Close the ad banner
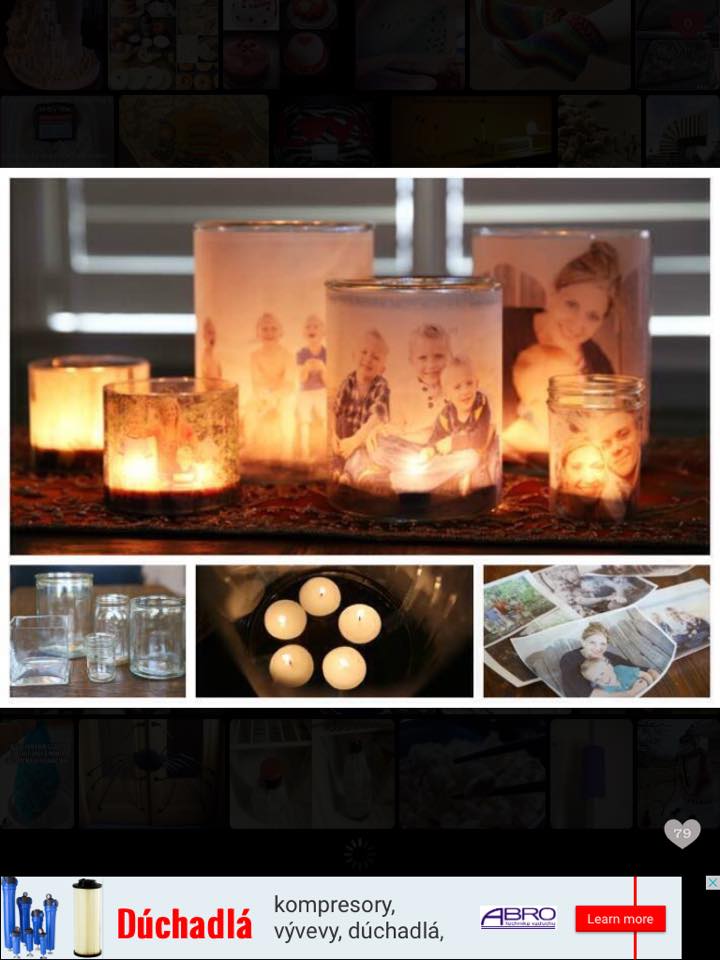 (712, 883)
